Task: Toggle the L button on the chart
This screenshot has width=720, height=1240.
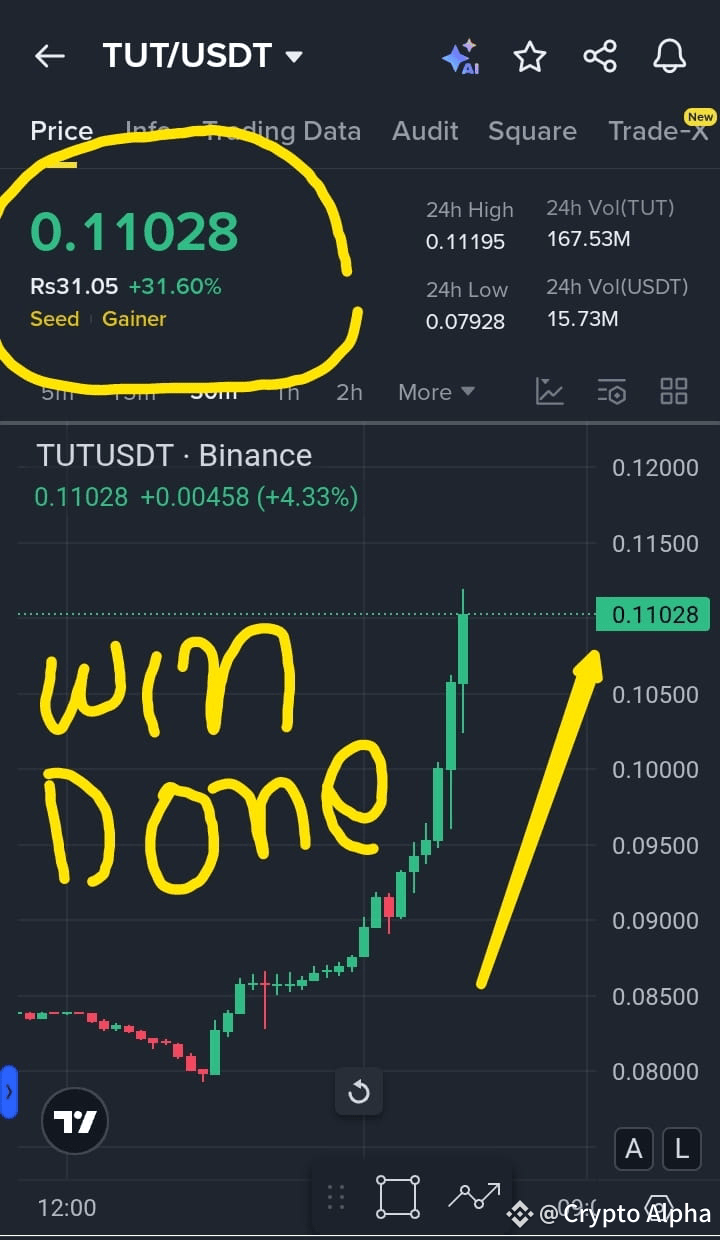Action: pos(682,1149)
